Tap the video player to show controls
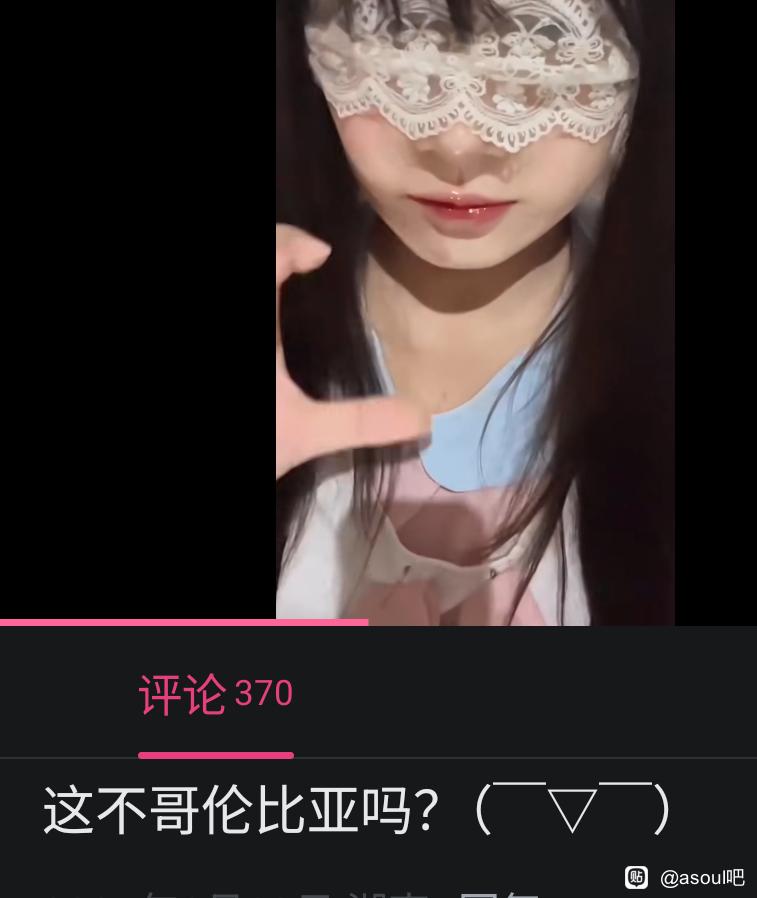Viewport: 757px width, 898px height. (x=378, y=310)
